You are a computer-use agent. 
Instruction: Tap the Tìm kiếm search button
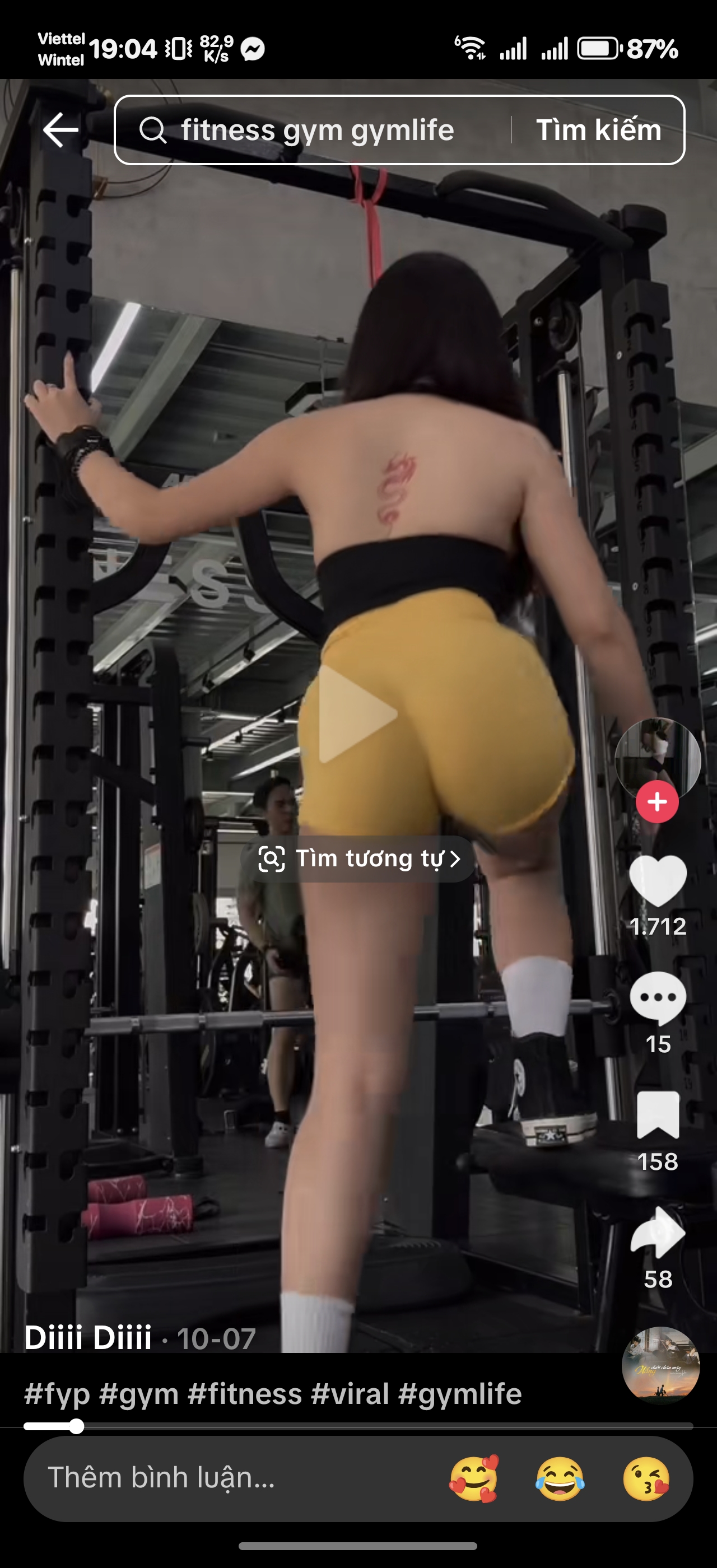click(x=598, y=130)
